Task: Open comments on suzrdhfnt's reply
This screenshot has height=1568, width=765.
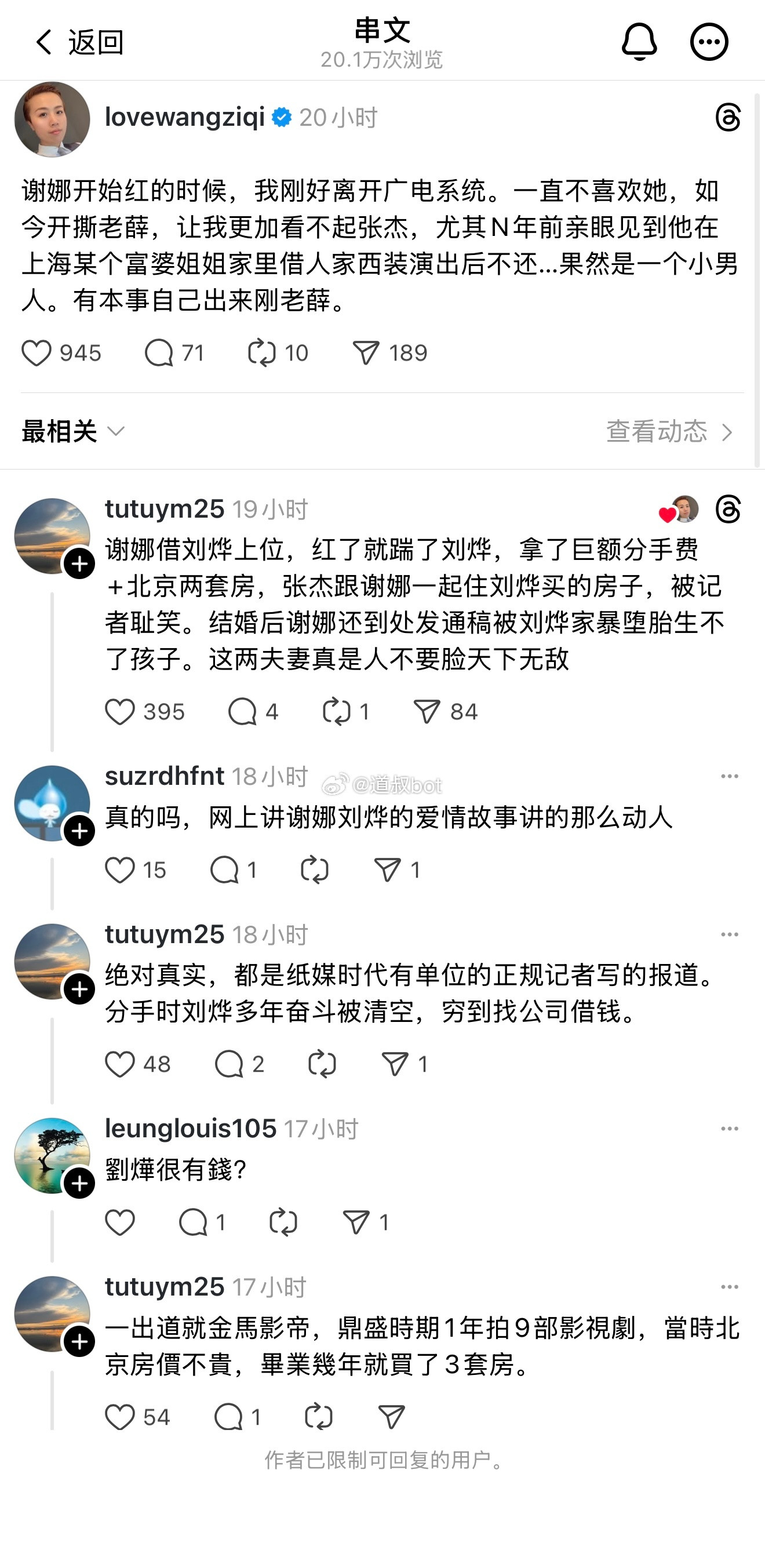Action: (226, 871)
